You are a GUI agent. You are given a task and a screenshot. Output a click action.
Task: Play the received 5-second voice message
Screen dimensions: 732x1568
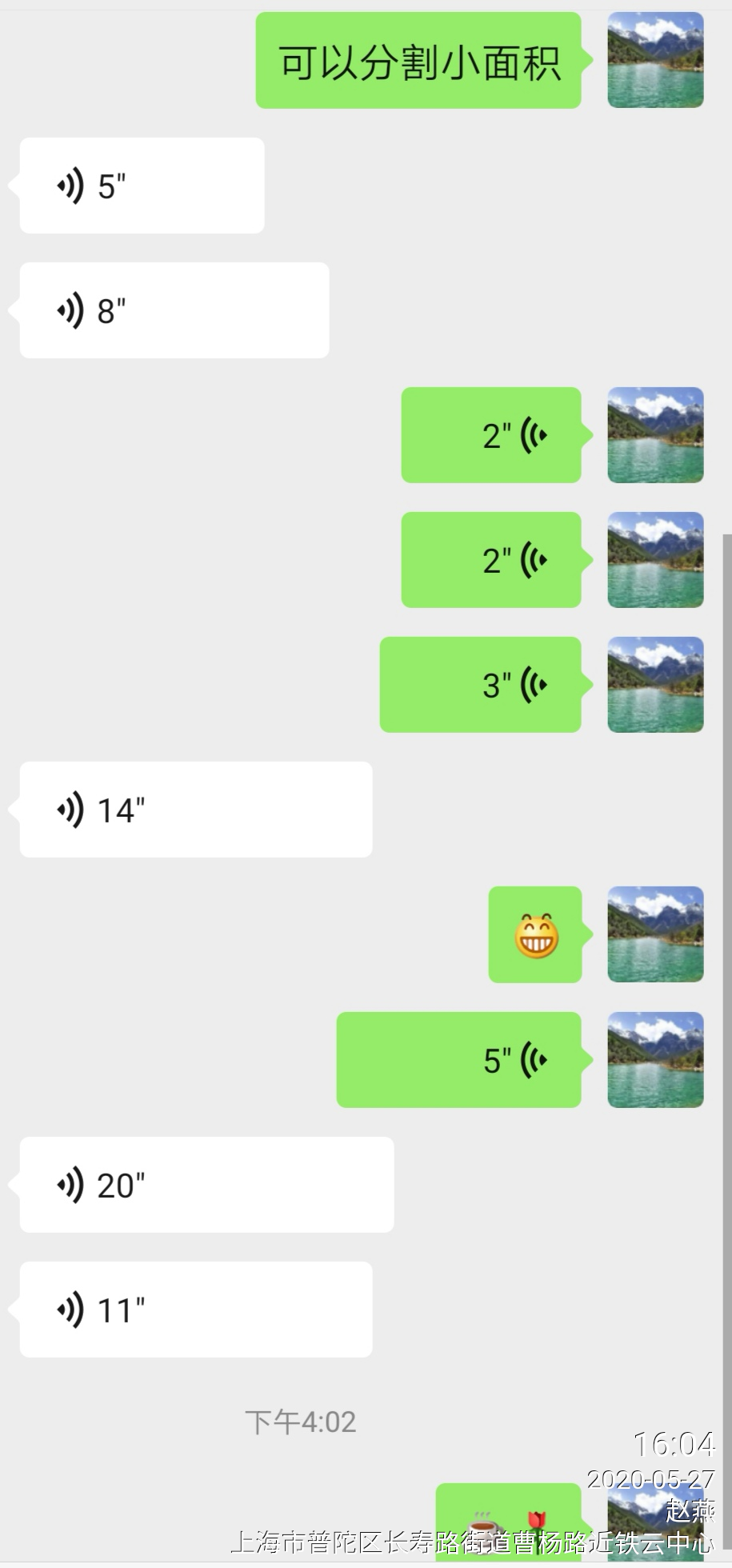pos(142,186)
